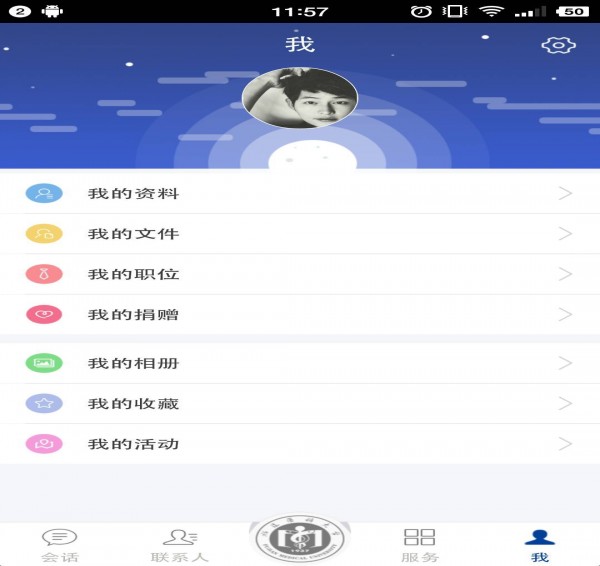This screenshot has width=600, height=566.
Task: Open 我的资料 row
Action: (x=300, y=193)
